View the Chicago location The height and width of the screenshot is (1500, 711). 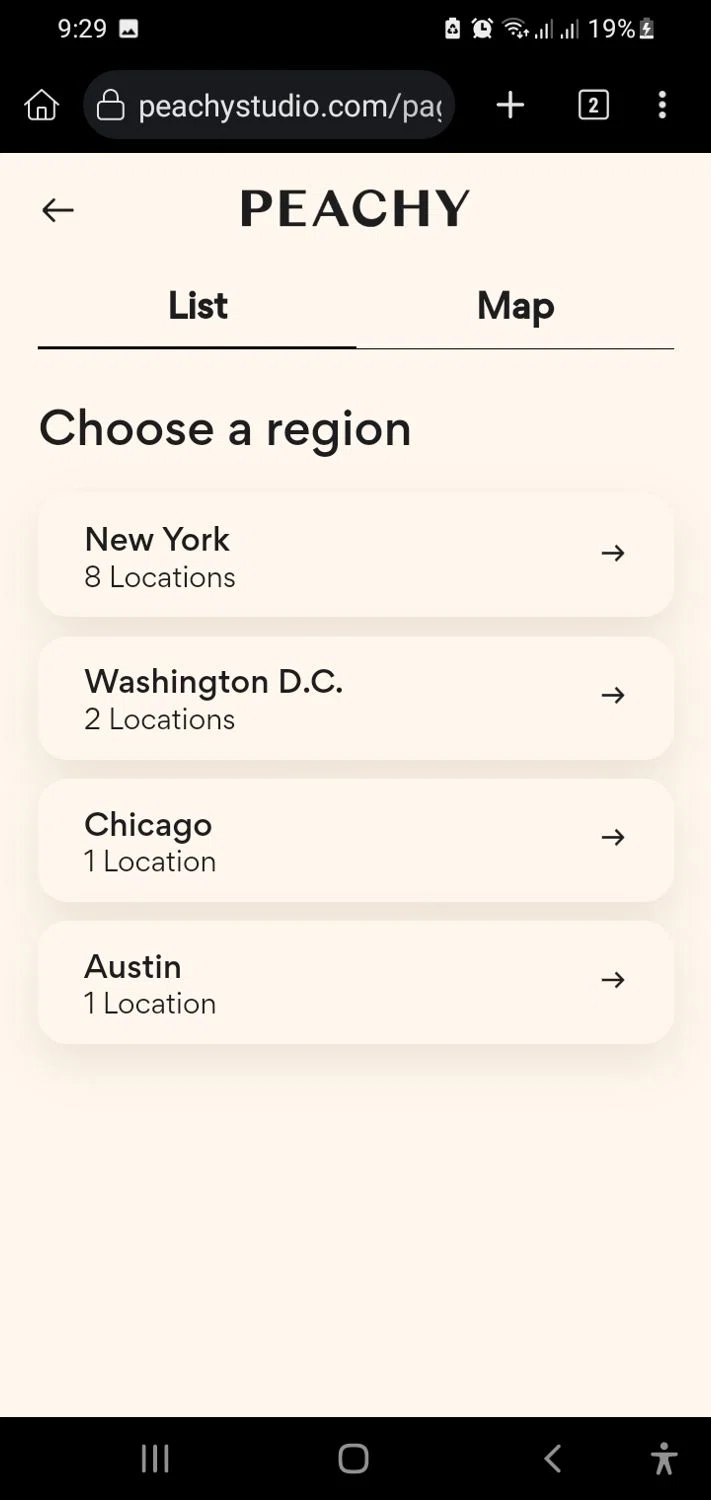(355, 840)
